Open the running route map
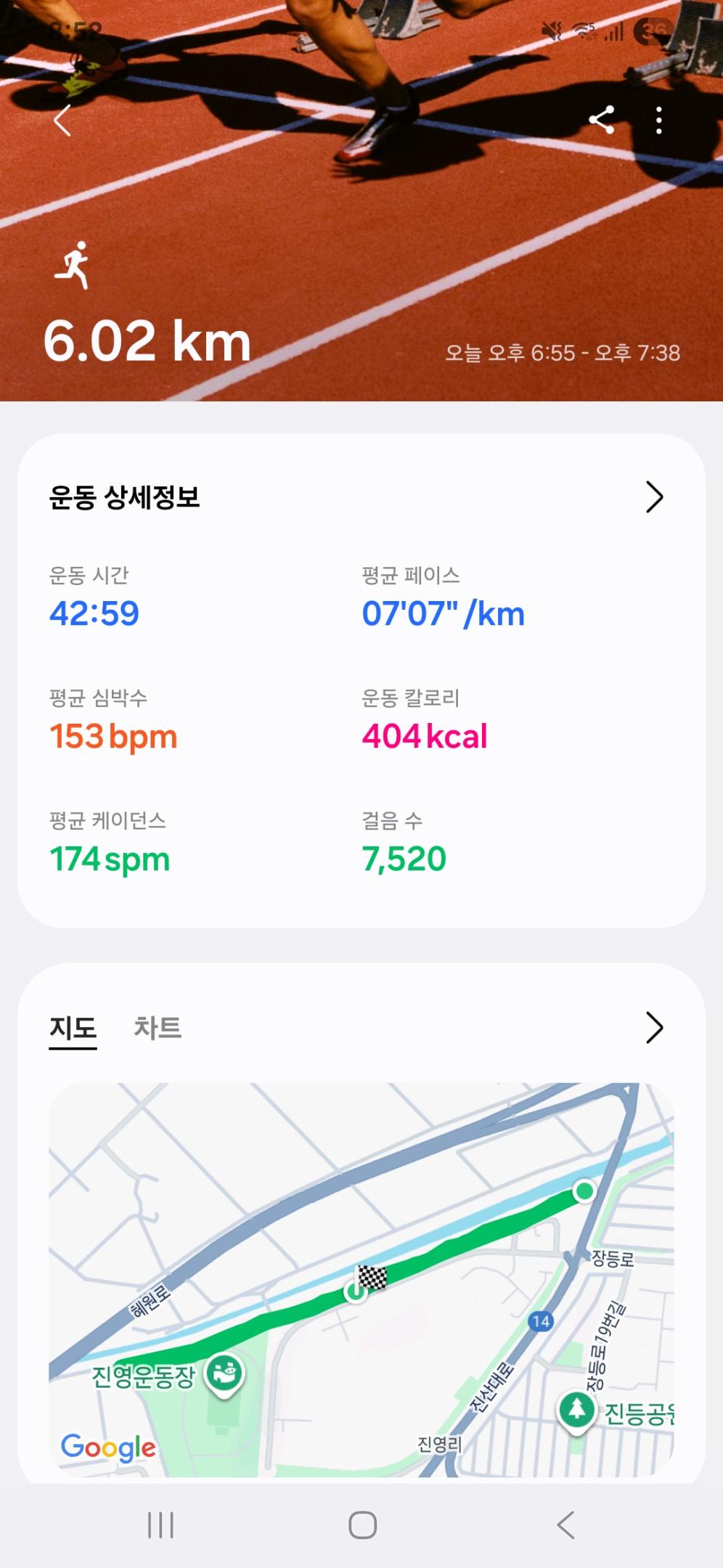723x1568 pixels. (x=361, y=1279)
